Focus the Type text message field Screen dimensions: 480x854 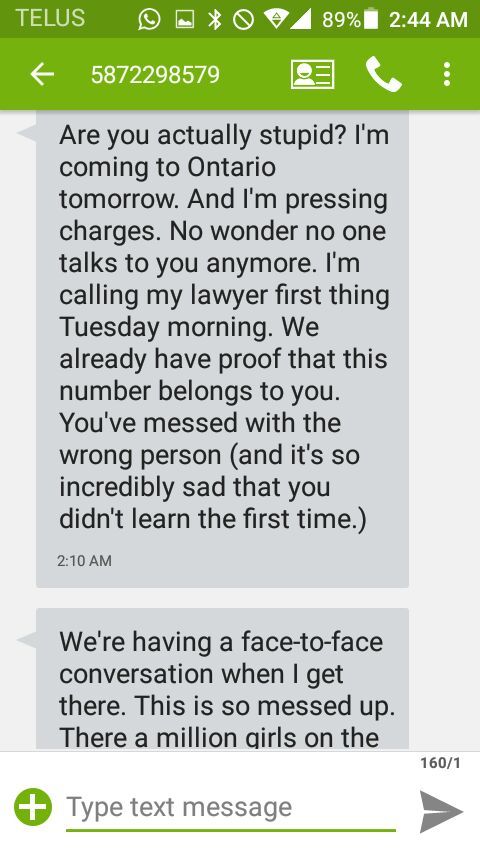[x=231, y=808]
